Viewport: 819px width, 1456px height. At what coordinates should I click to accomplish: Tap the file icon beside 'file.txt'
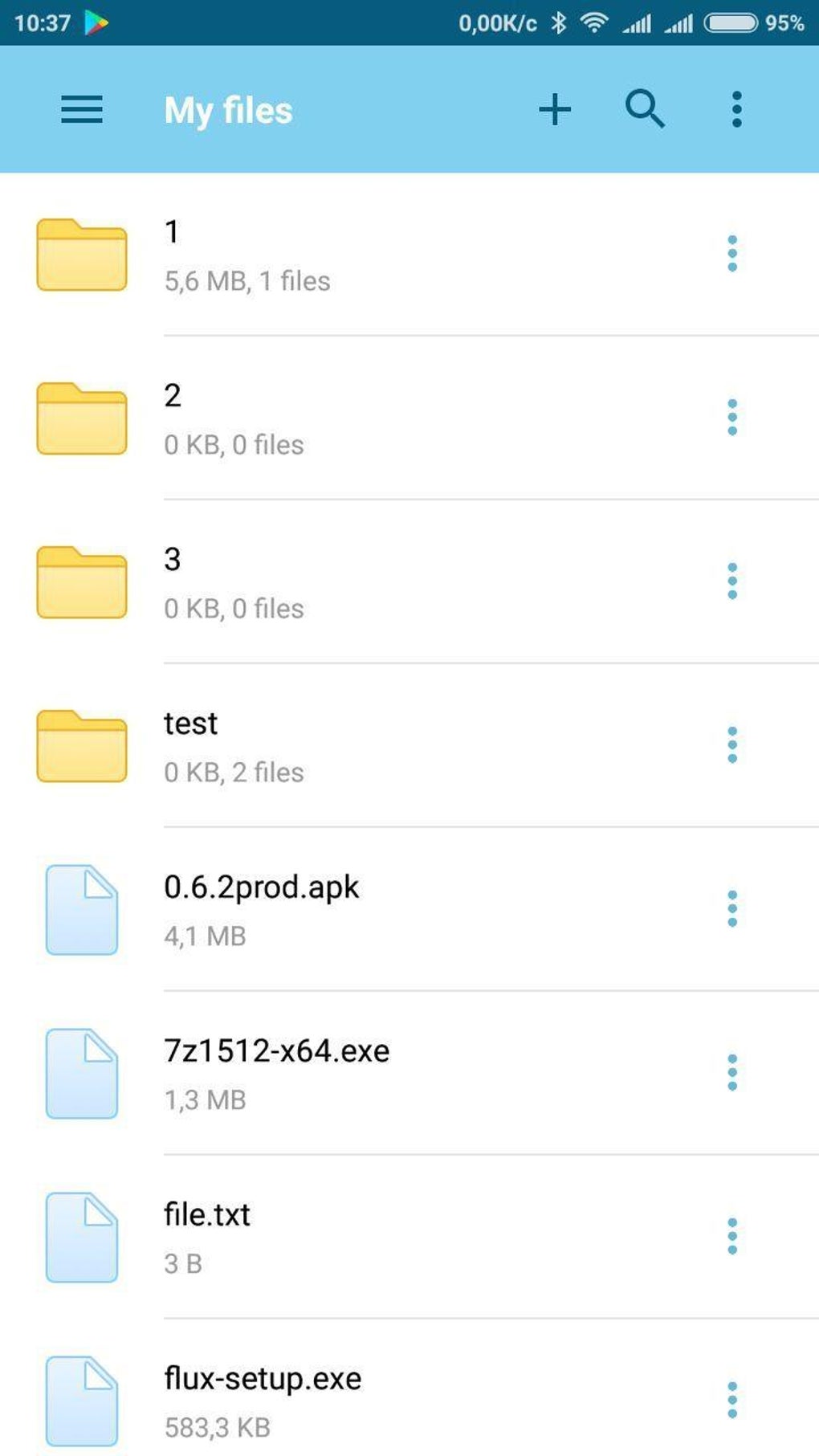[81, 1237]
